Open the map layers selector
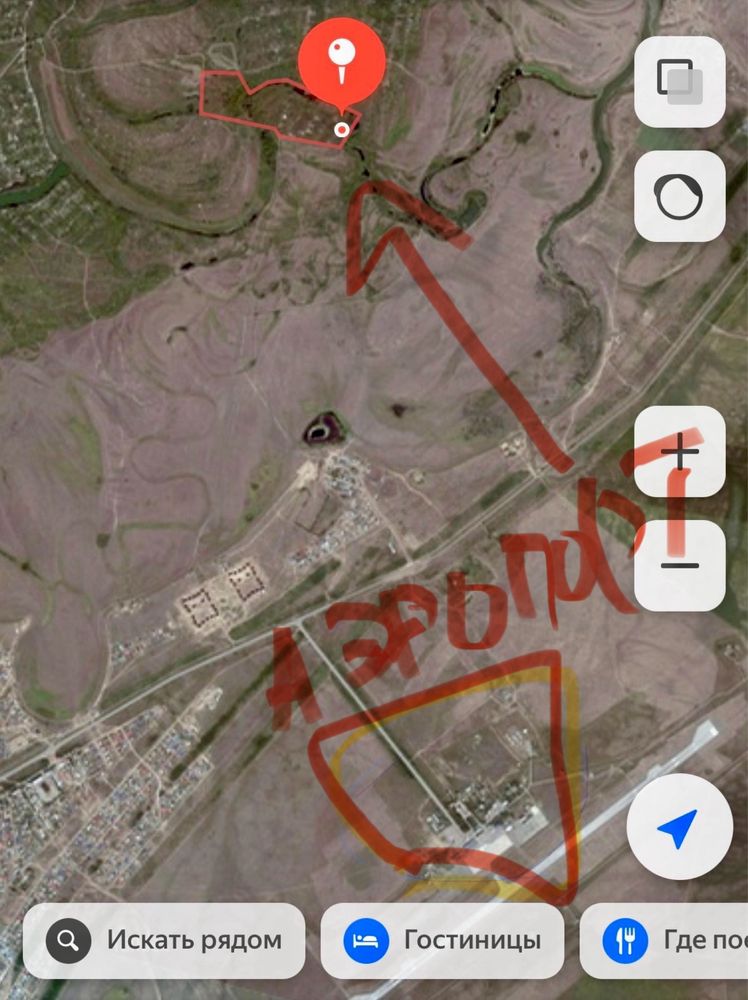The height and width of the screenshot is (1000, 748). pos(680,81)
